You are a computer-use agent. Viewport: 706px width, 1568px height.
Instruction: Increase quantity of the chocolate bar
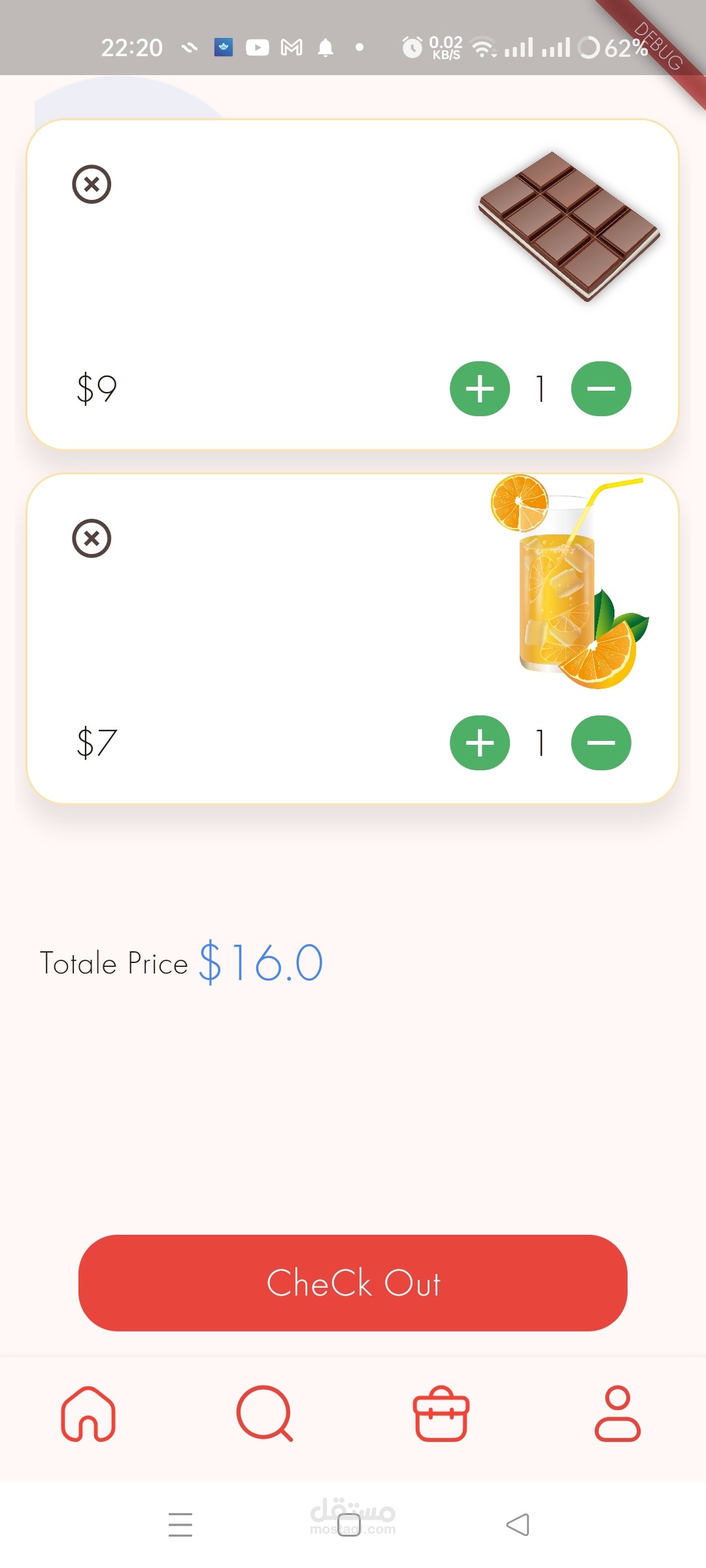coord(480,389)
